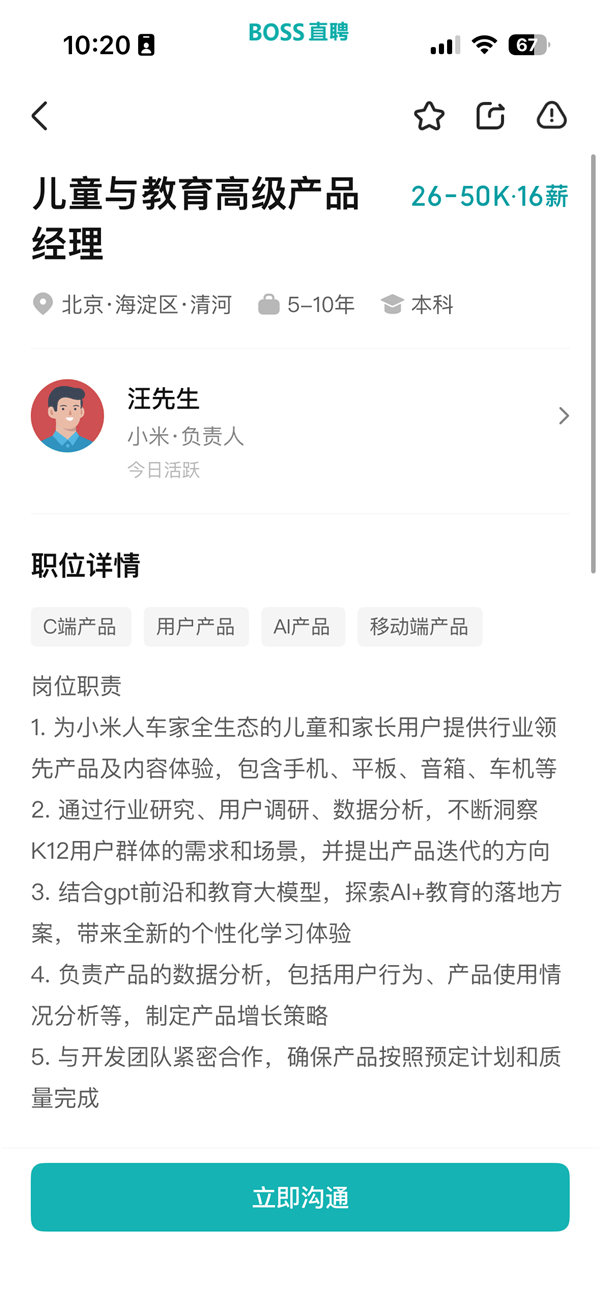Report this job via the warning icon
This screenshot has width=600, height=1300.
click(x=551, y=116)
